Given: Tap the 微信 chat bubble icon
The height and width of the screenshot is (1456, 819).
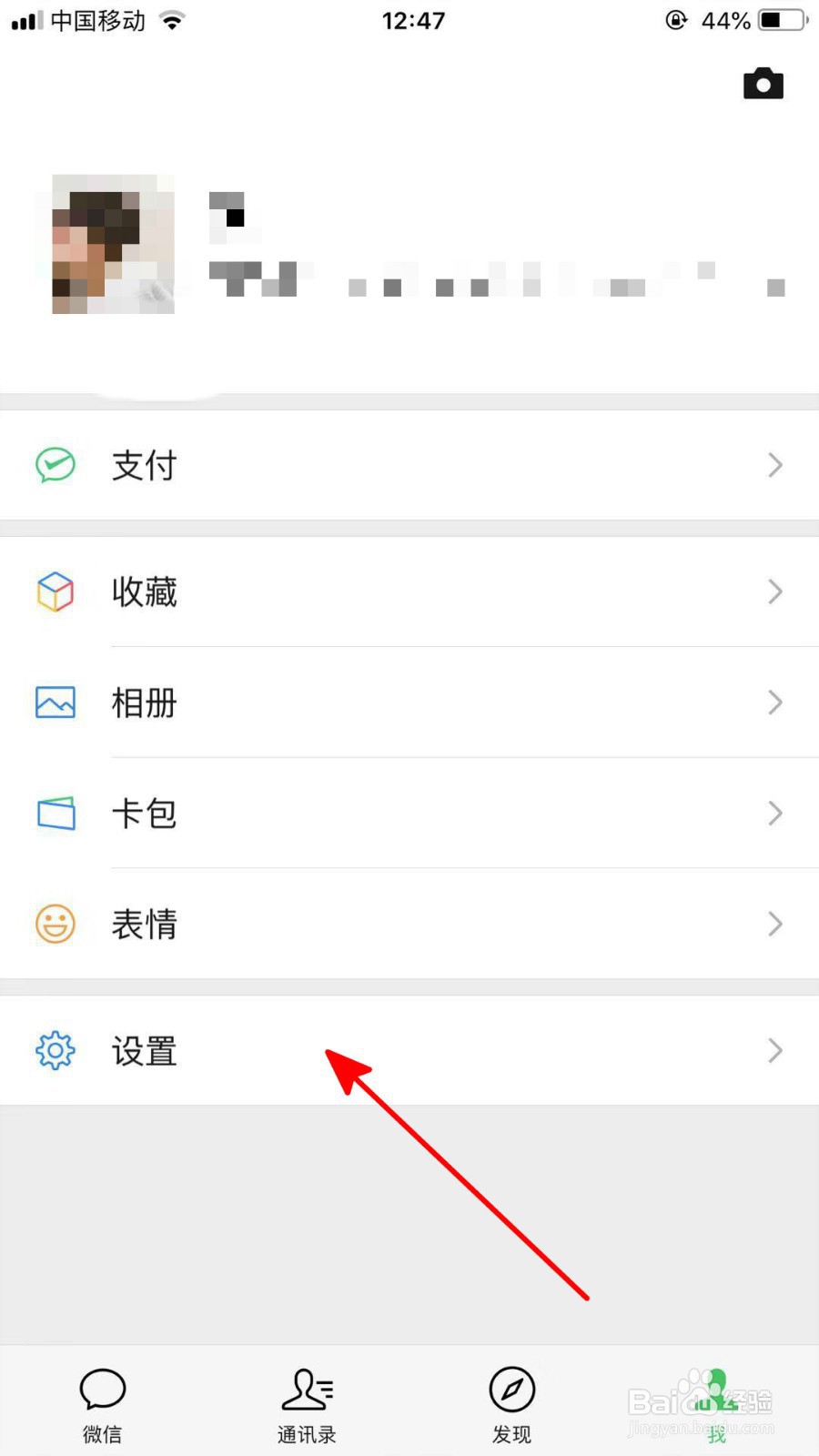Looking at the screenshot, I should coord(102,1390).
